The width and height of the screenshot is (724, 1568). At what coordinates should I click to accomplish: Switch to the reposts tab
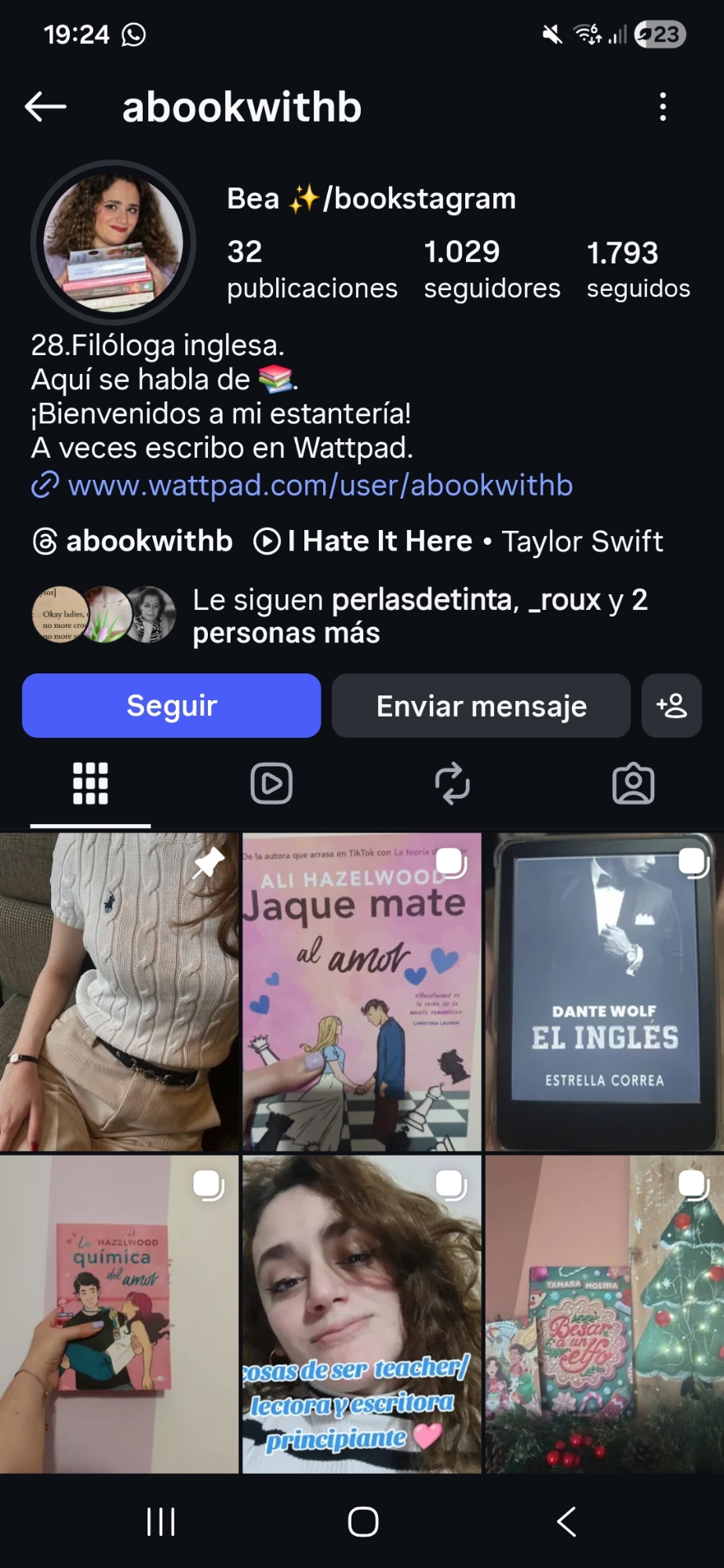click(x=453, y=783)
